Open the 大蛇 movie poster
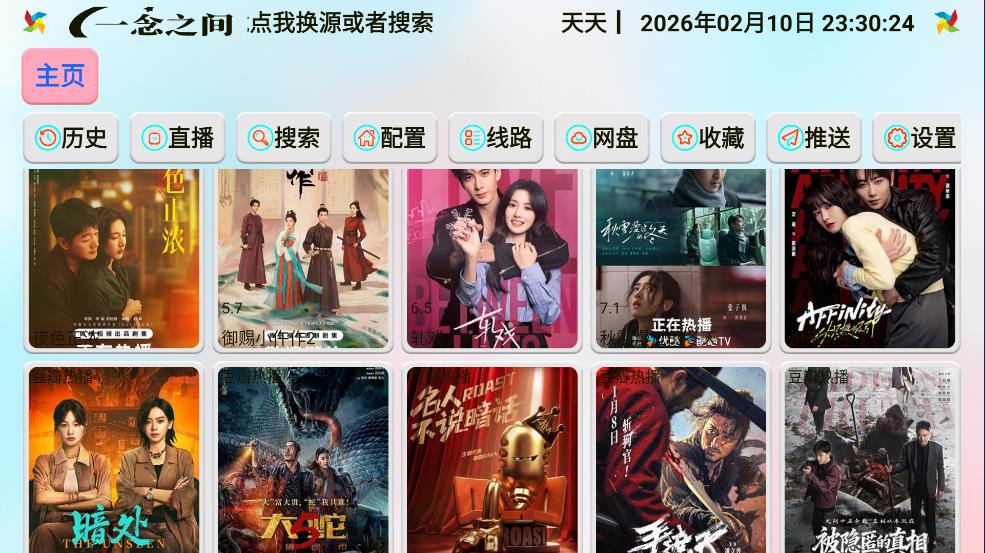 click(x=303, y=460)
